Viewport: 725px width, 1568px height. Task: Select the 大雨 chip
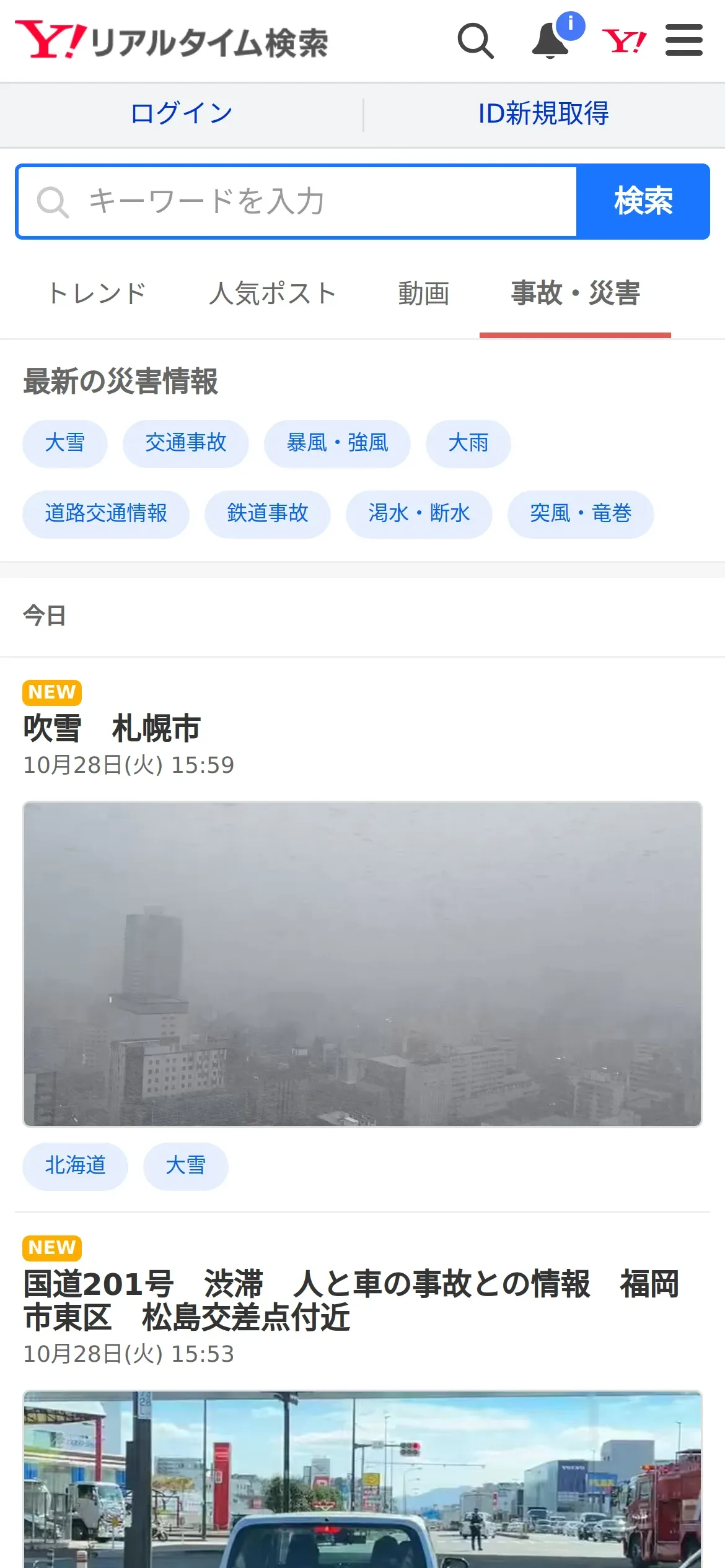click(468, 443)
